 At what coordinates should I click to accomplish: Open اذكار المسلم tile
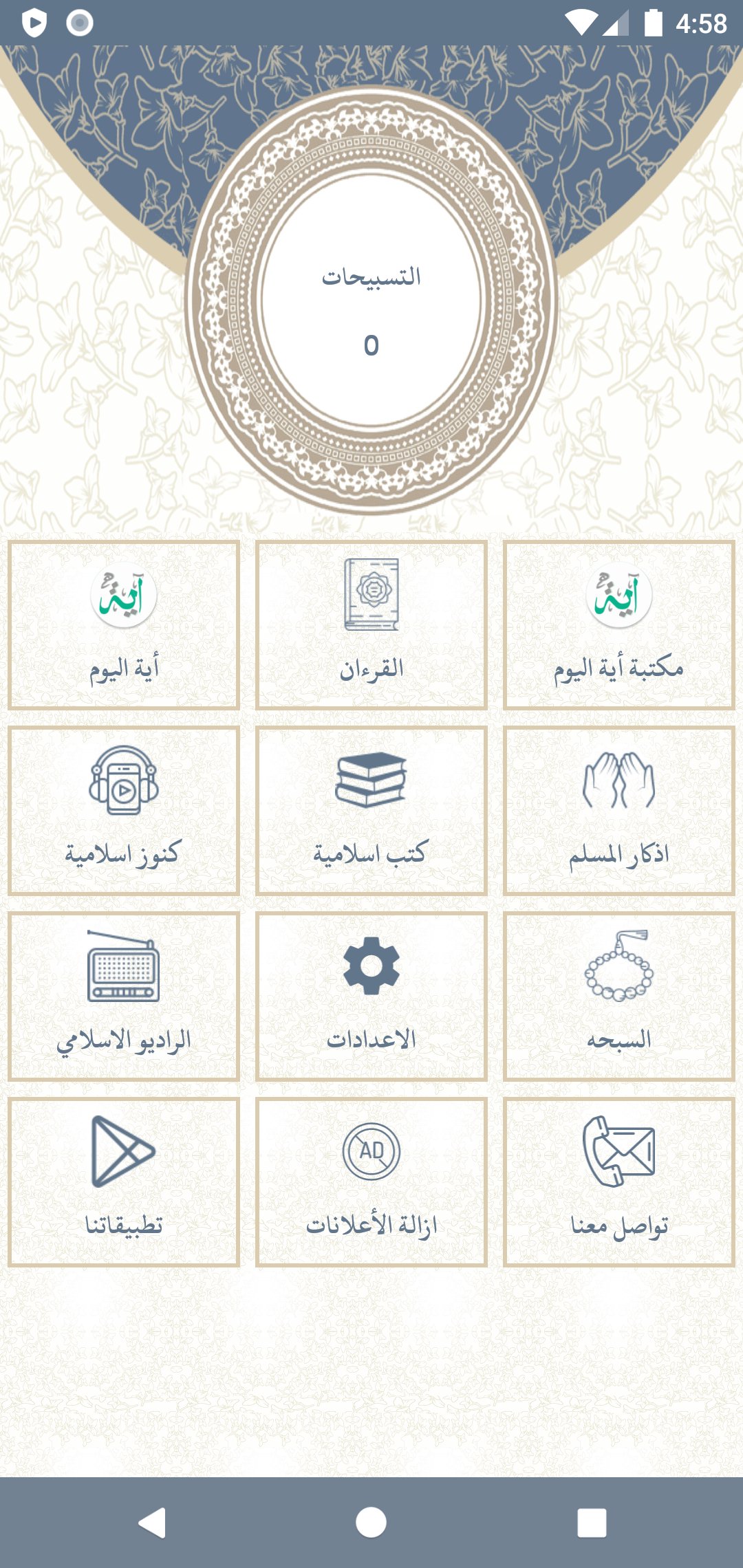(x=619, y=810)
